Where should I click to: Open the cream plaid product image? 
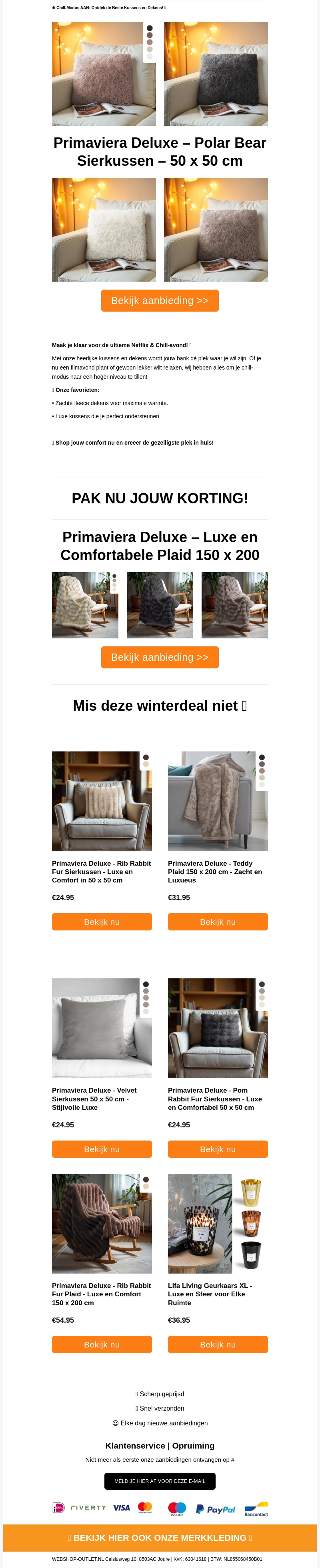point(85,605)
